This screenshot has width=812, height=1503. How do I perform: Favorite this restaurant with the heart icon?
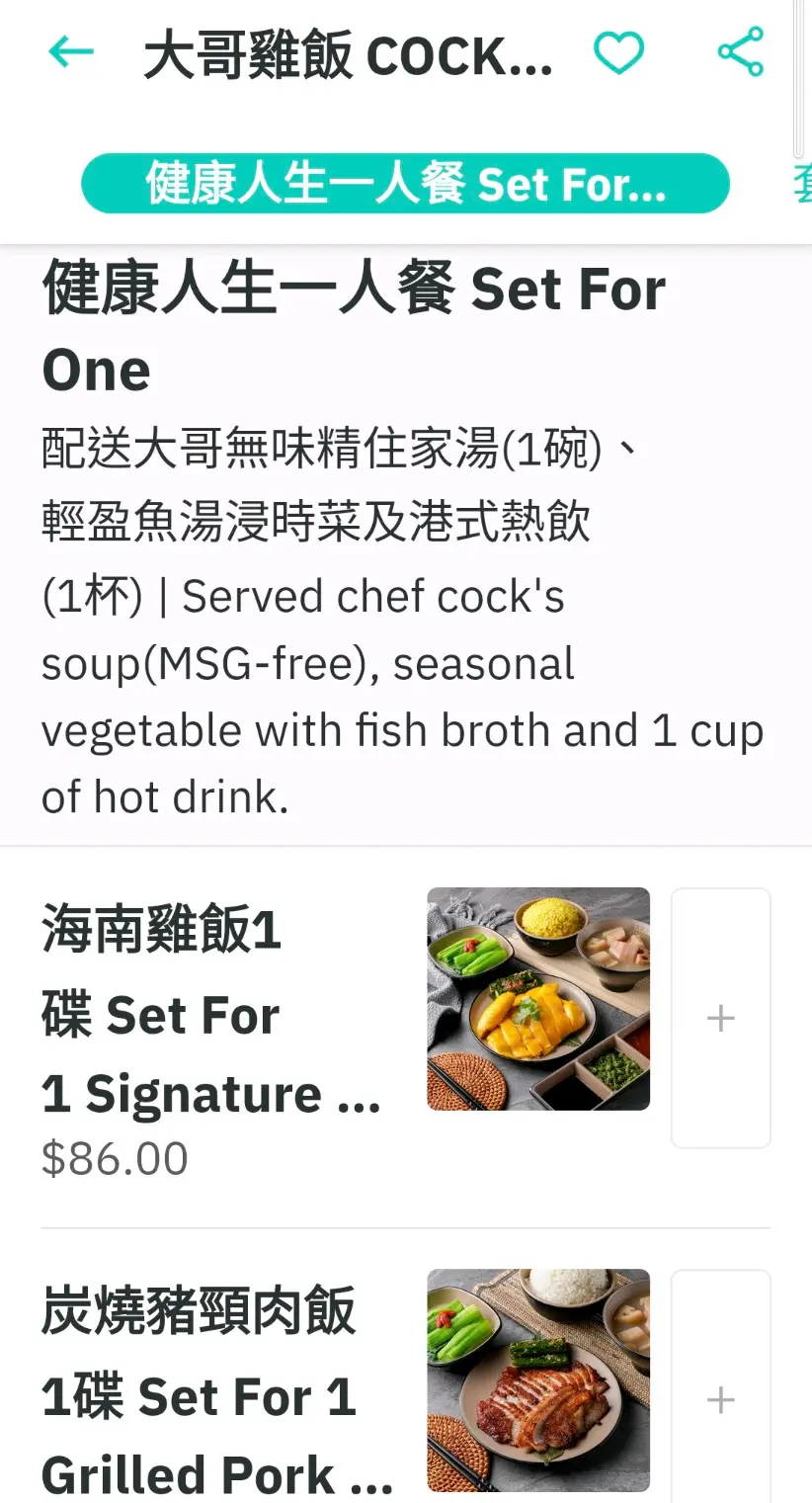coord(618,52)
